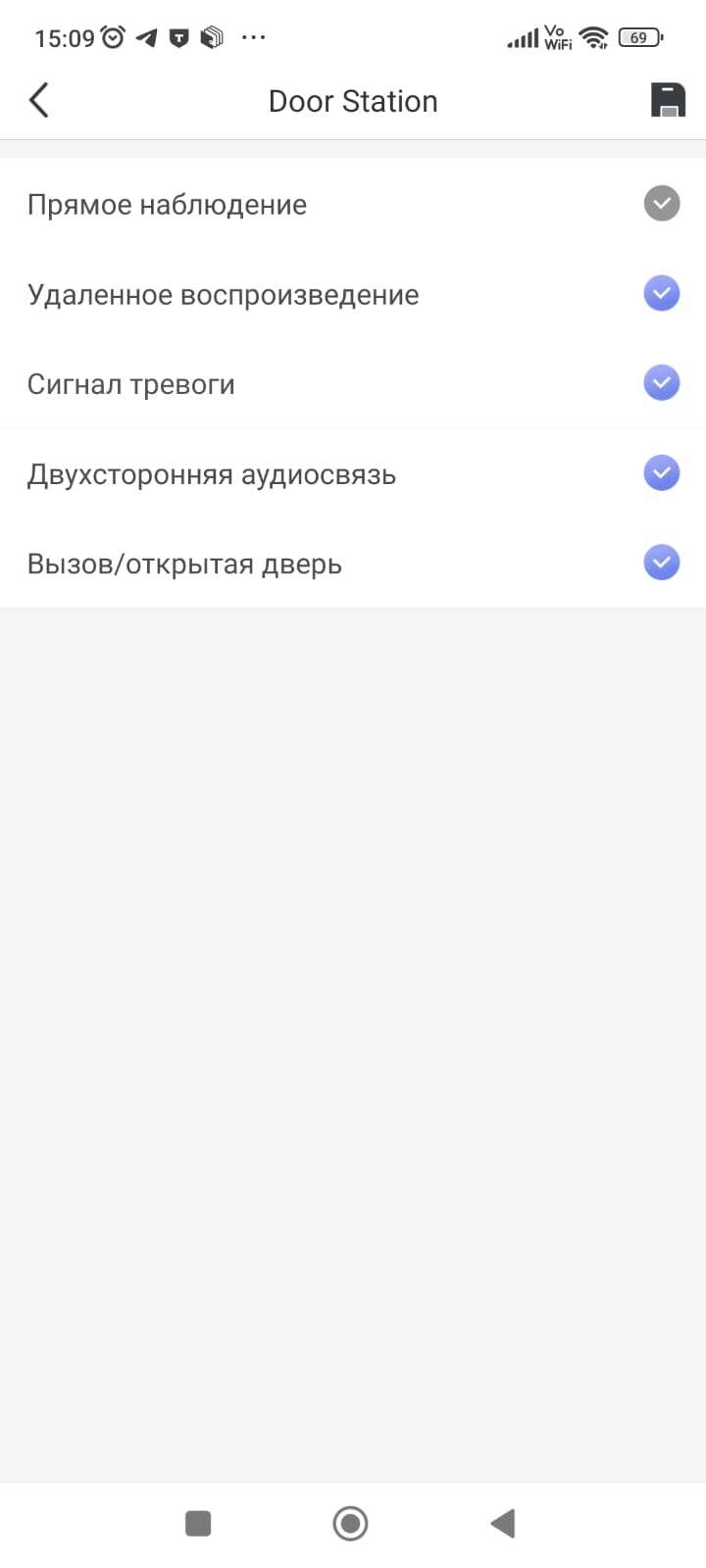The height and width of the screenshot is (1568, 706).
Task: Tap the system home button
Action: [350, 1523]
